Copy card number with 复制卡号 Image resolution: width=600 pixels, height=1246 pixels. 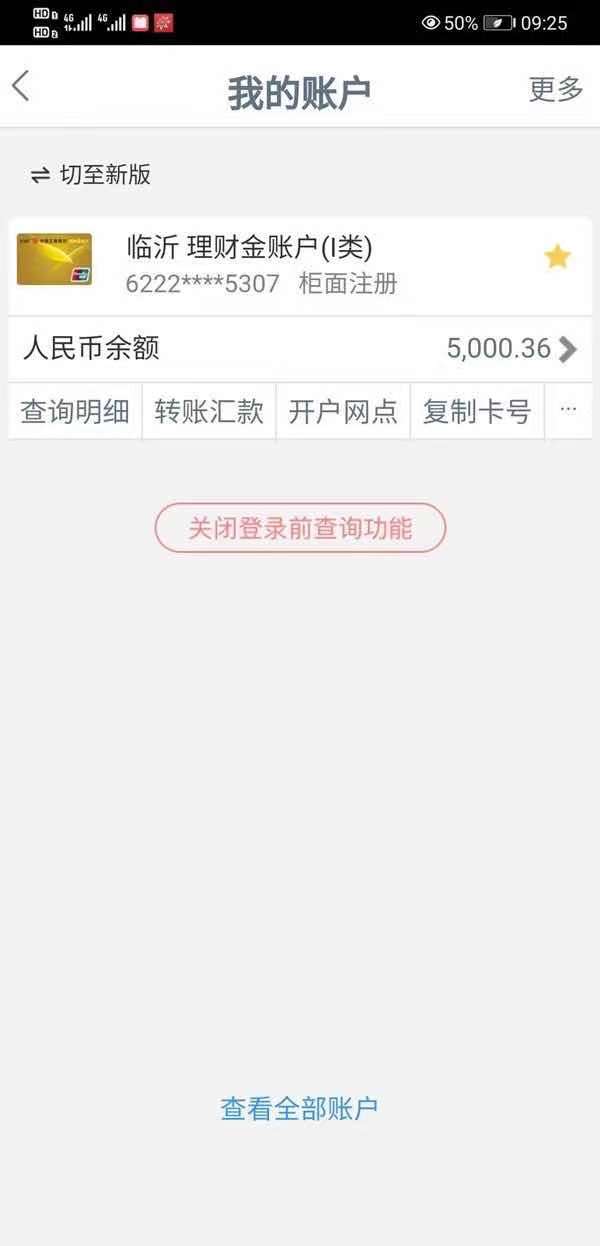tap(477, 411)
